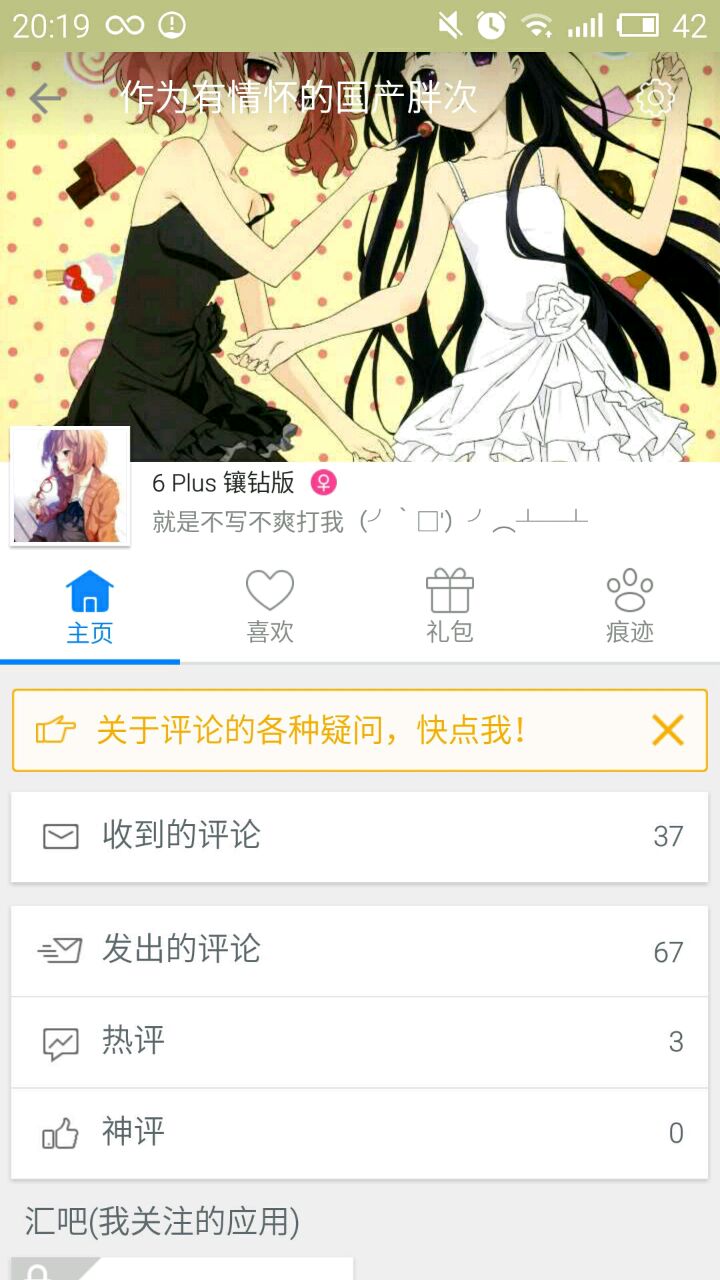Image resolution: width=720 pixels, height=1280 pixels.
Task: Go back using the arrow icon
Action: coord(45,98)
